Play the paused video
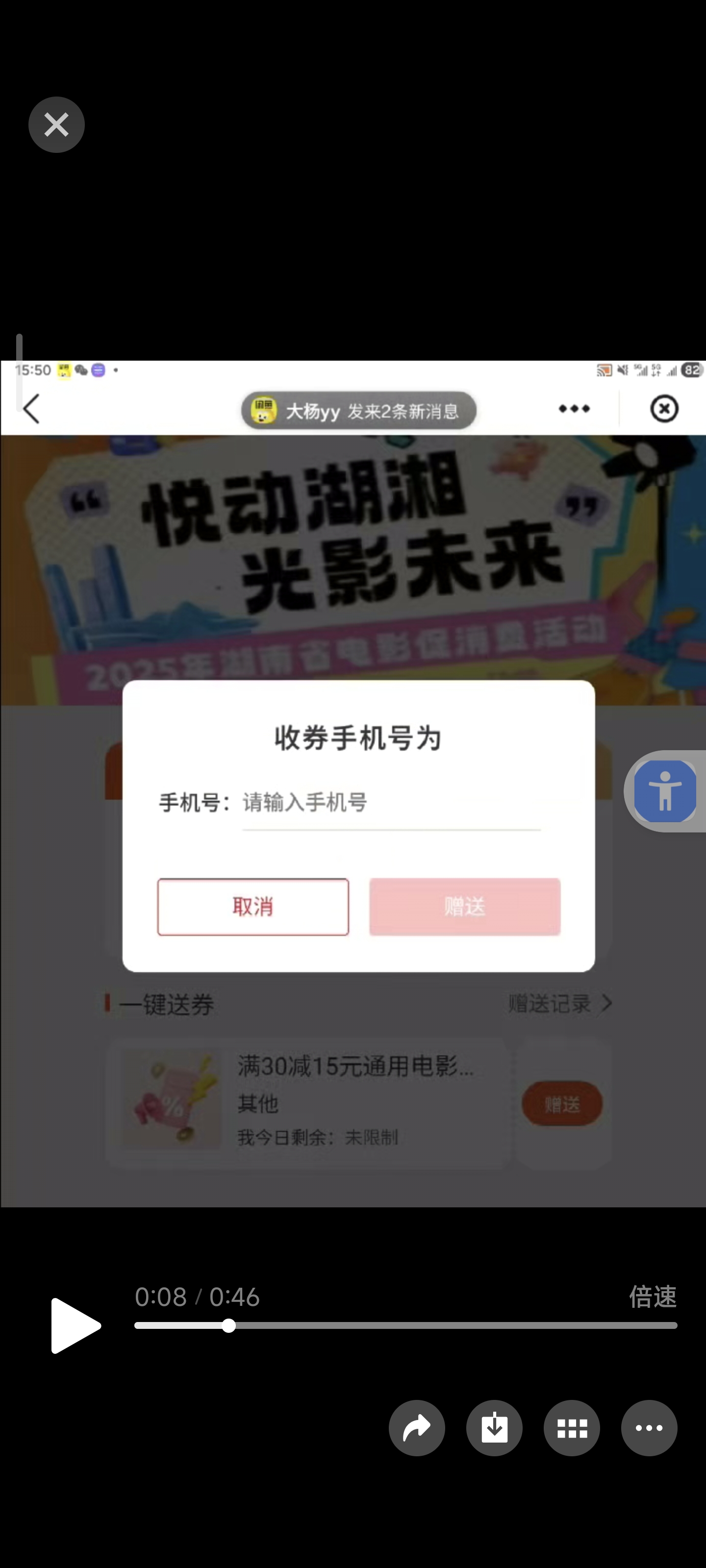This screenshot has height=1568, width=706. click(75, 1325)
